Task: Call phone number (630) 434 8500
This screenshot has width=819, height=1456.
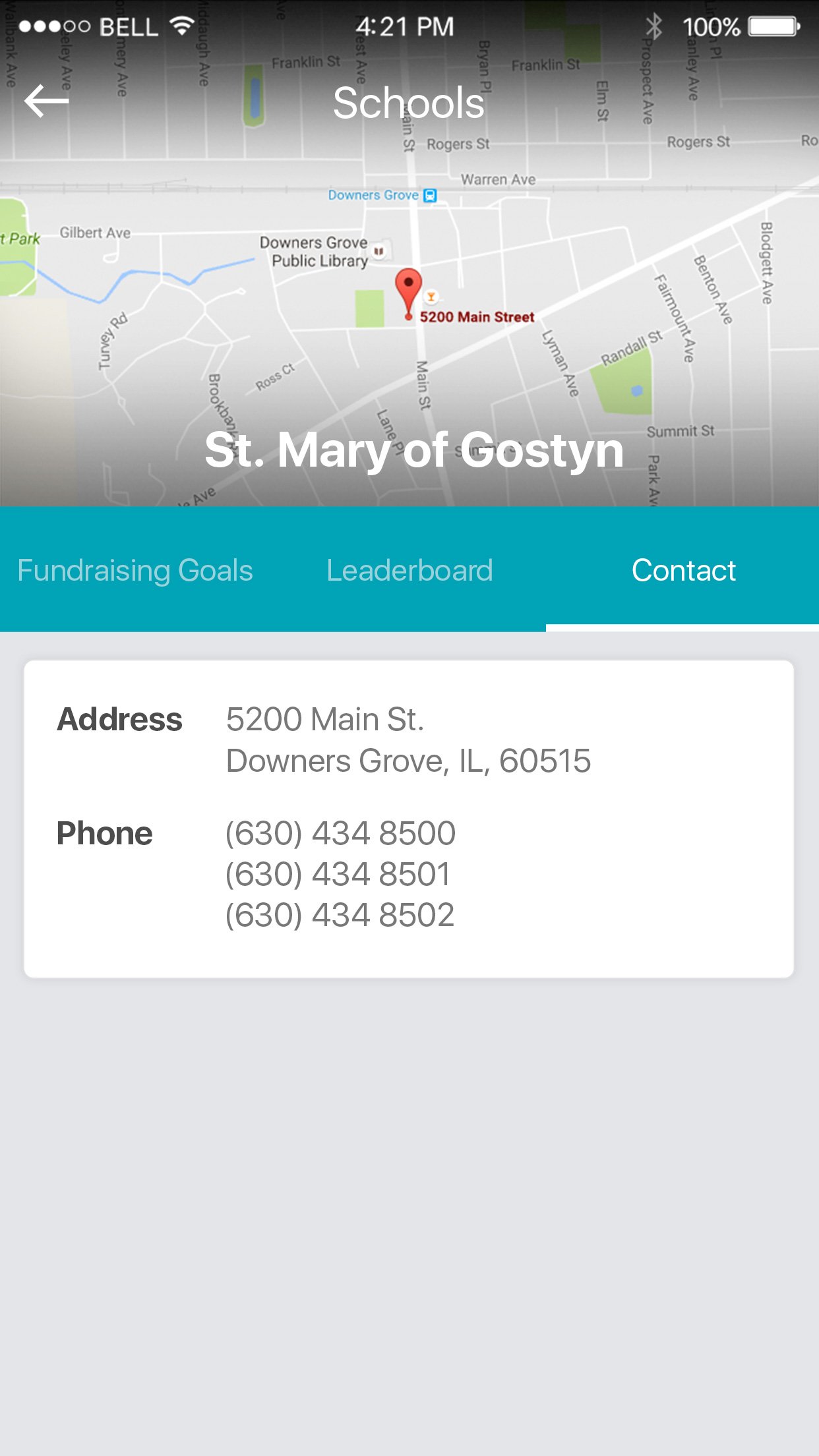Action: (x=339, y=832)
